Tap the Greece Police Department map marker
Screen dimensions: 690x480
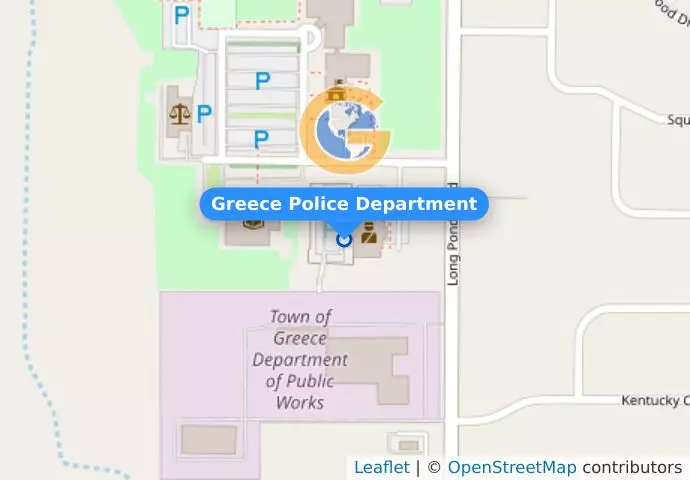click(344, 239)
